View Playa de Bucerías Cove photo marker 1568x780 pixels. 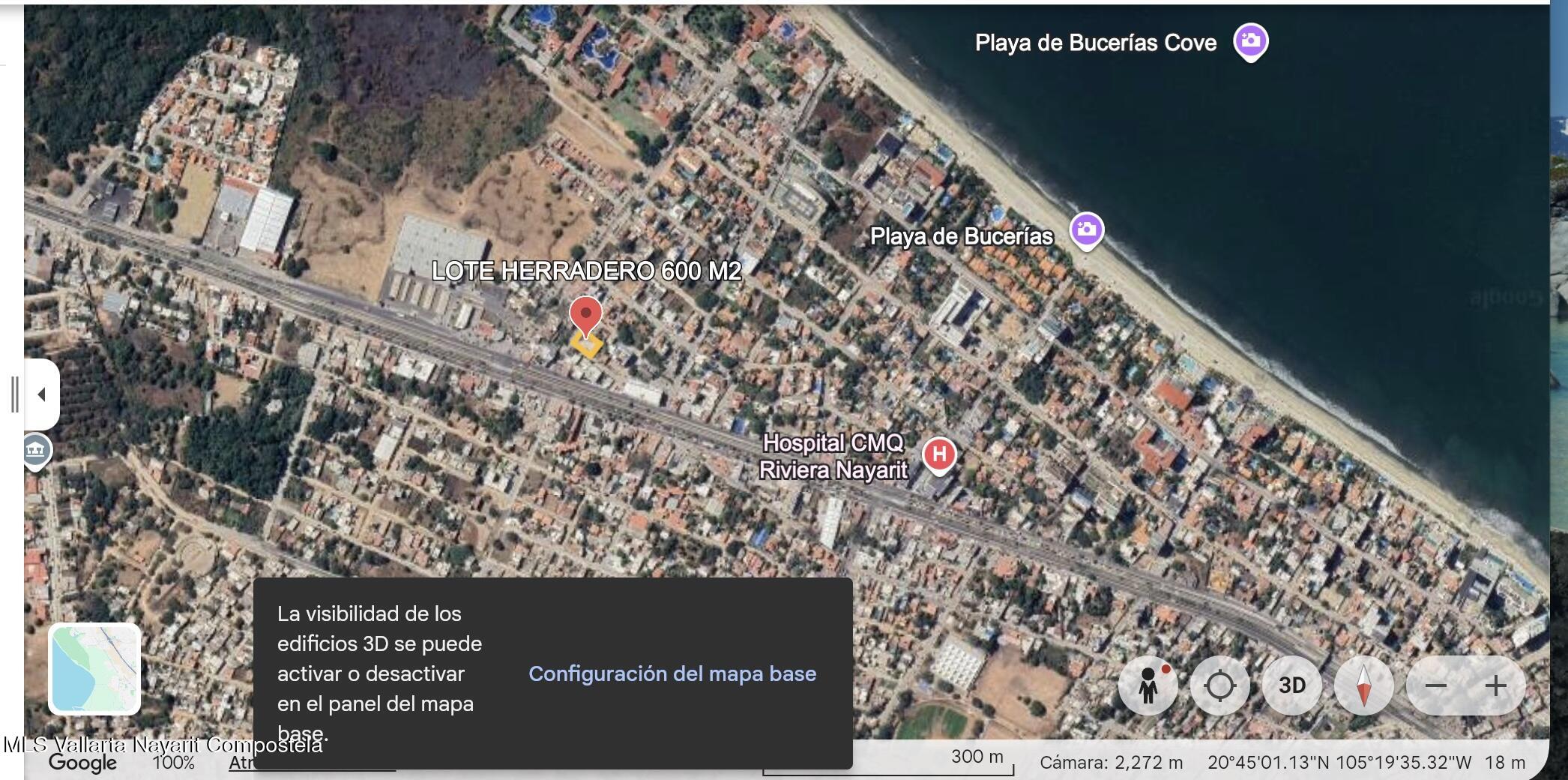click(x=1250, y=40)
